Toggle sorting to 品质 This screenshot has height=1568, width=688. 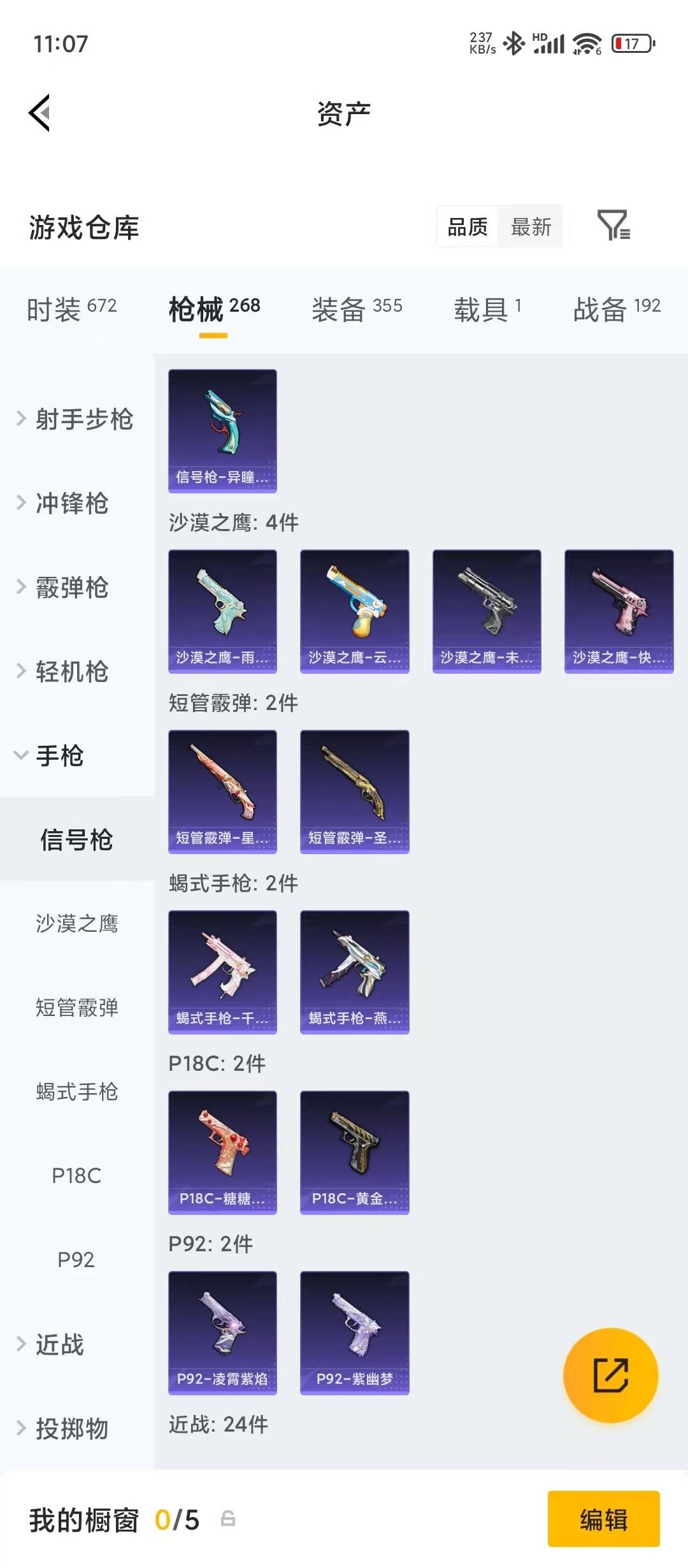click(x=467, y=228)
